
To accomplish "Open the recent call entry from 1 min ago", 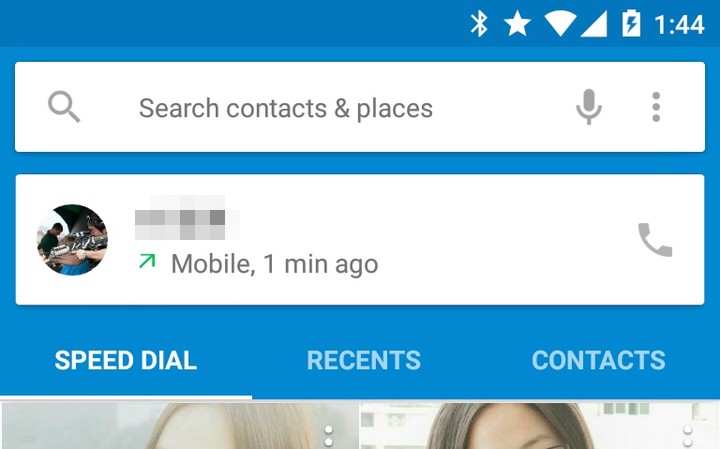I will pos(300,240).
